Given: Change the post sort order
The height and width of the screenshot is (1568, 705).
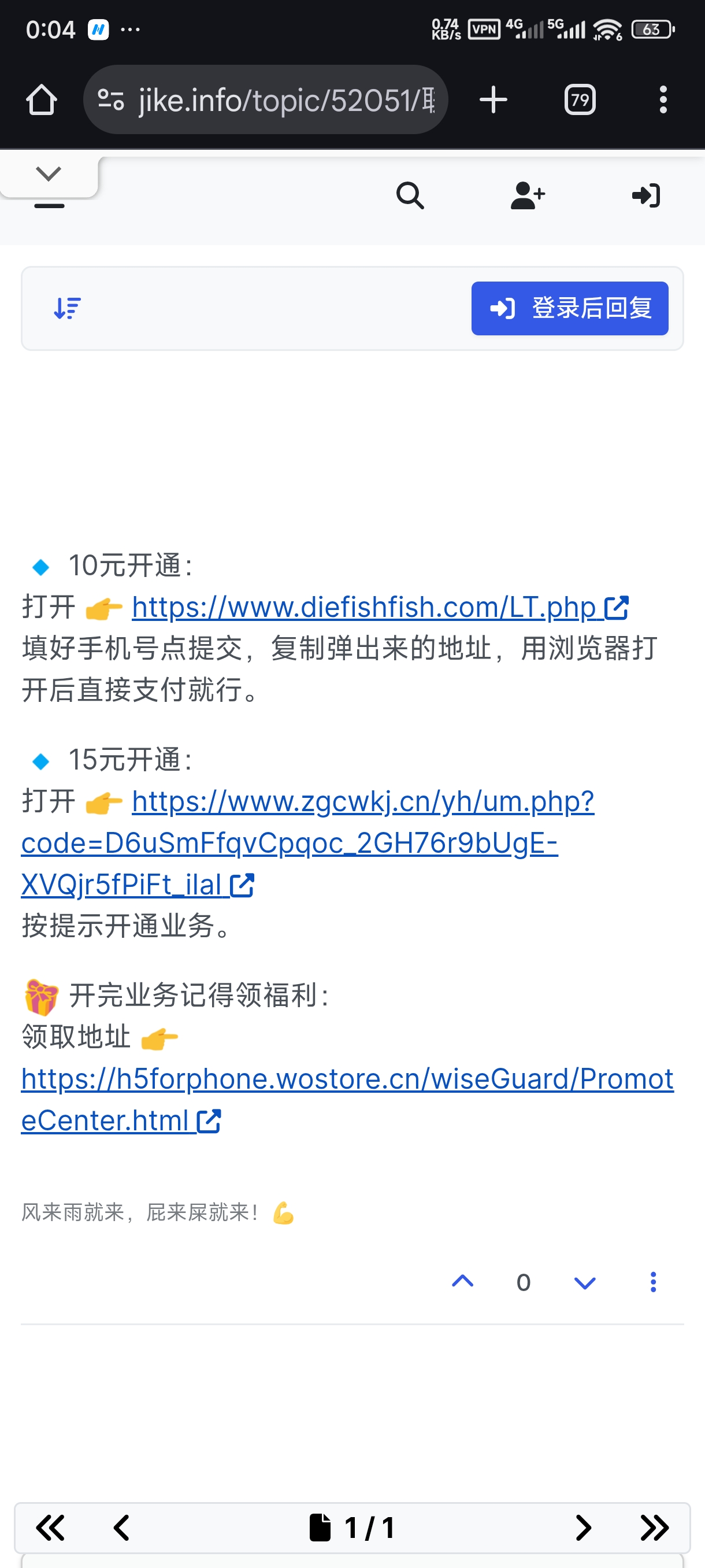Looking at the screenshot, I should pos(67,309).
